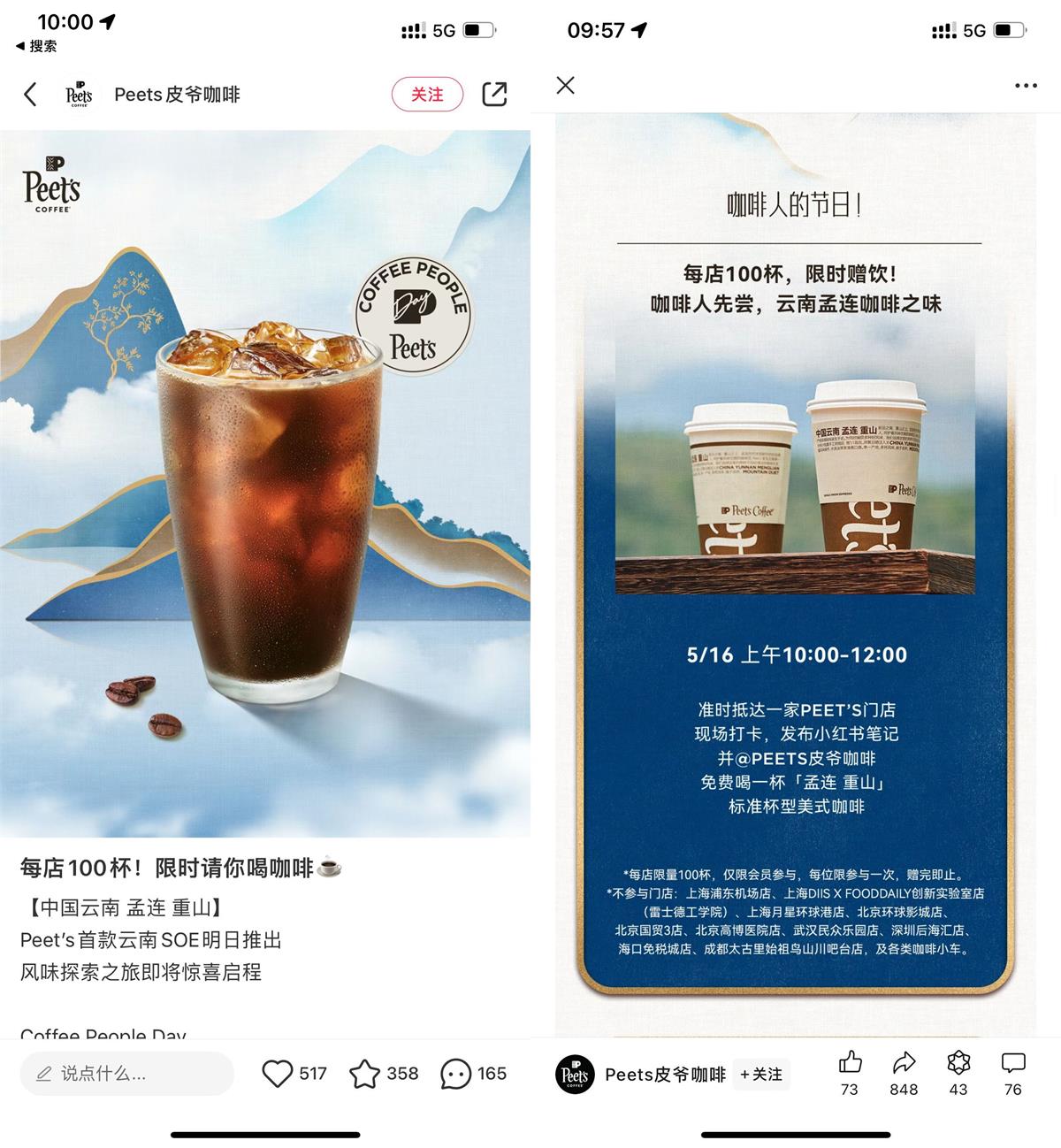Follow Peets皮爷咖啡 via the red 关注 button

click(427, 95)
